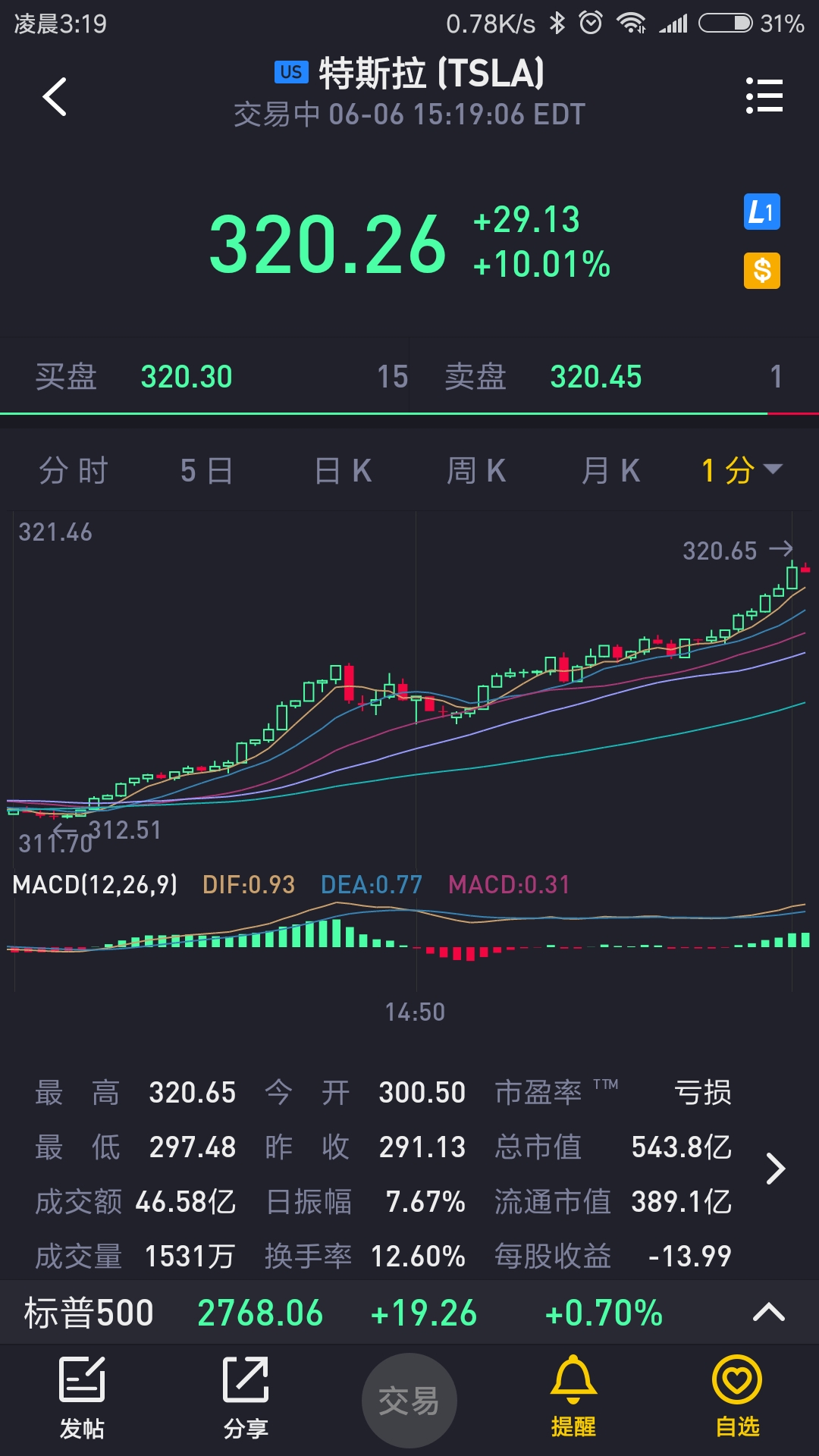Tap the orange dollar sign badge
Screen dimensions: 819x1456
tap(761, 271)
